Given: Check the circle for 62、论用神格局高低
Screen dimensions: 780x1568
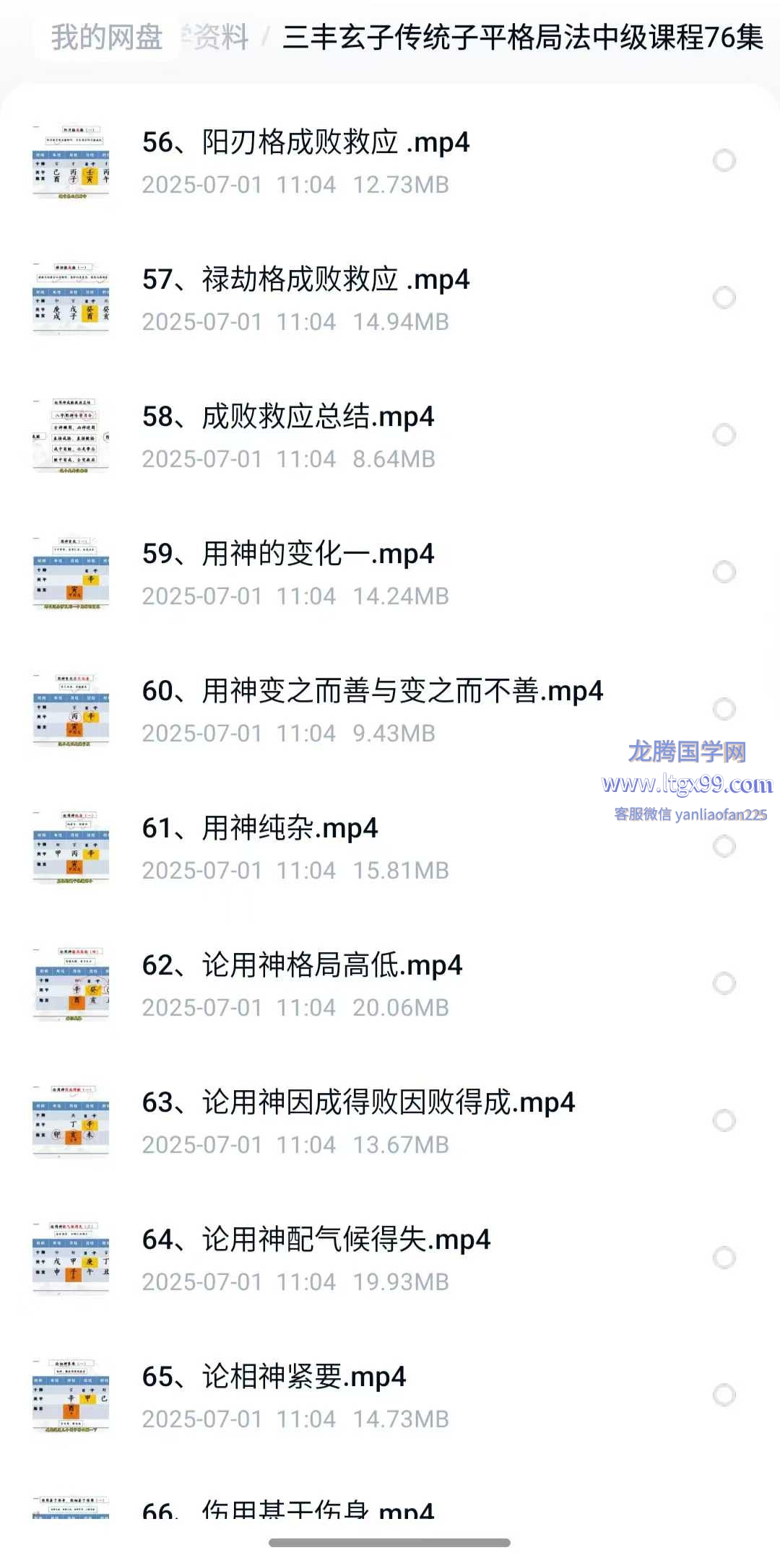Looking at the screenshot, I should point(724,983).
